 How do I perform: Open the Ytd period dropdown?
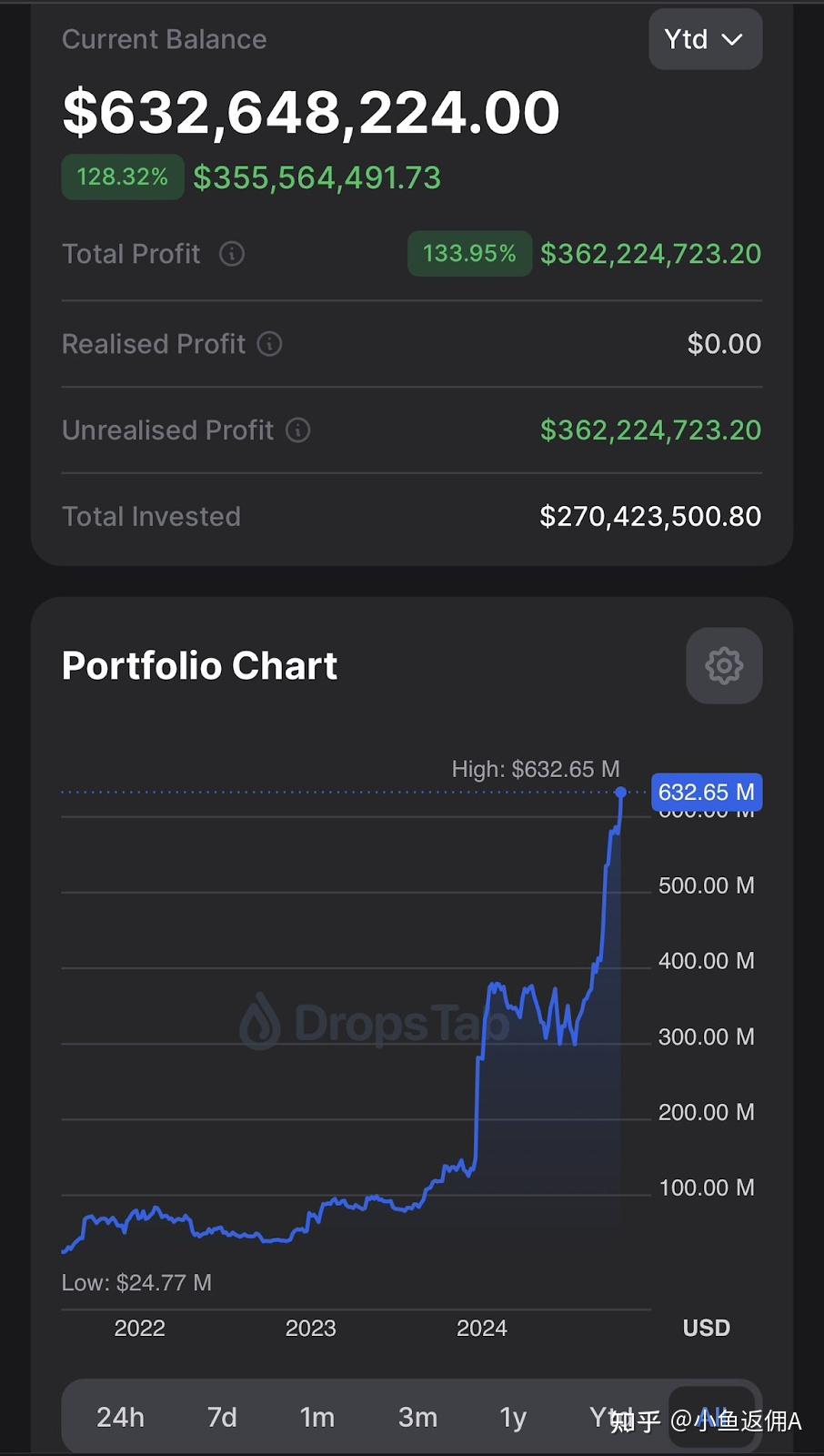pos(705,39)
